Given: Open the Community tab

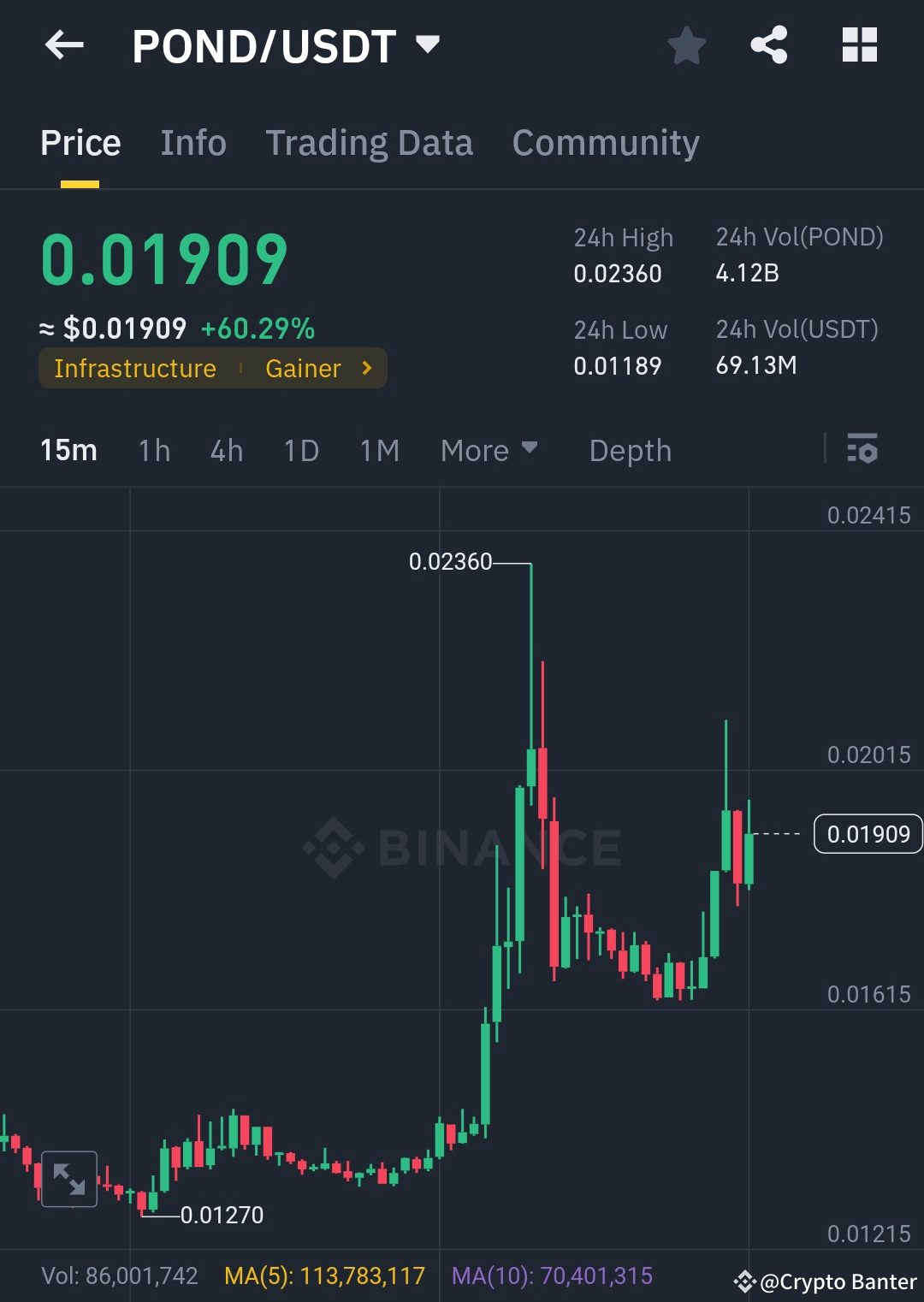Looking at the screenshot, I should coord(605,142).
